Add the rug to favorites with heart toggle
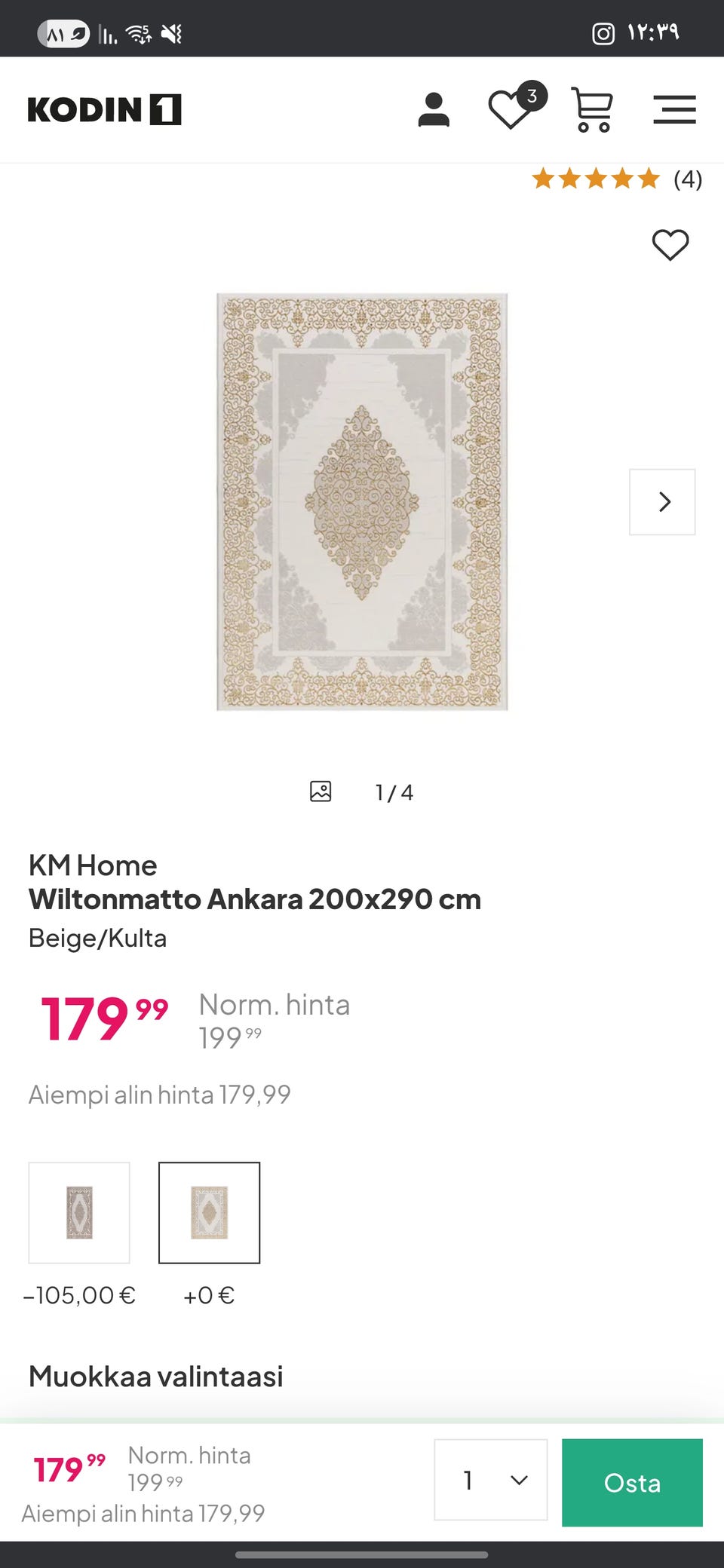This screenshot has width=724, height=1568. tap(670, 243)
